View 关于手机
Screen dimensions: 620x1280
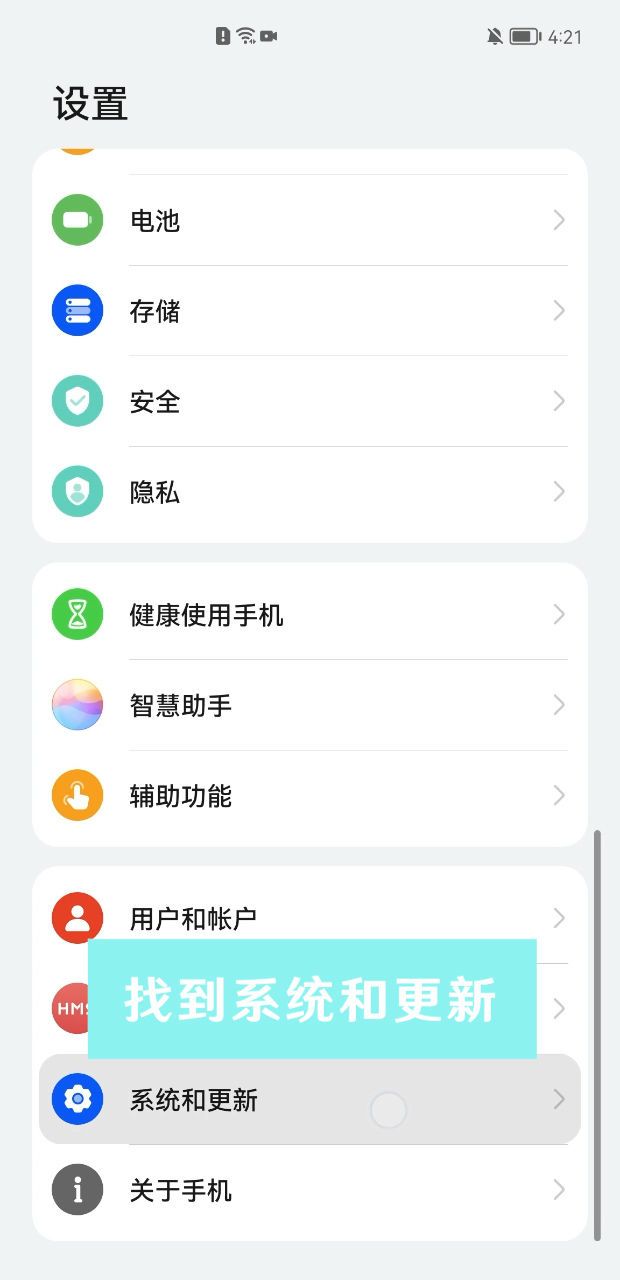pyautogui.click(x=310, y=1190)
